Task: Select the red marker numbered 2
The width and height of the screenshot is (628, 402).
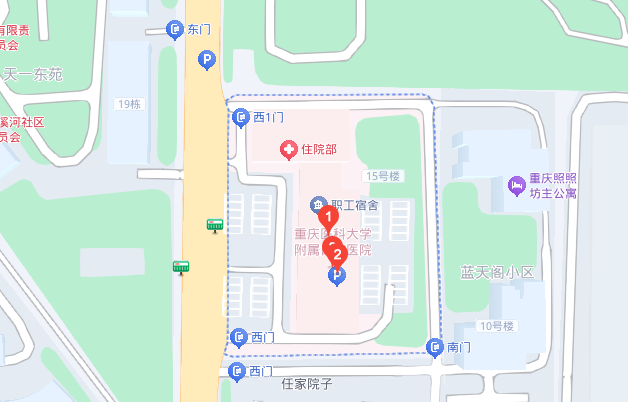Action: click(338, 254)
